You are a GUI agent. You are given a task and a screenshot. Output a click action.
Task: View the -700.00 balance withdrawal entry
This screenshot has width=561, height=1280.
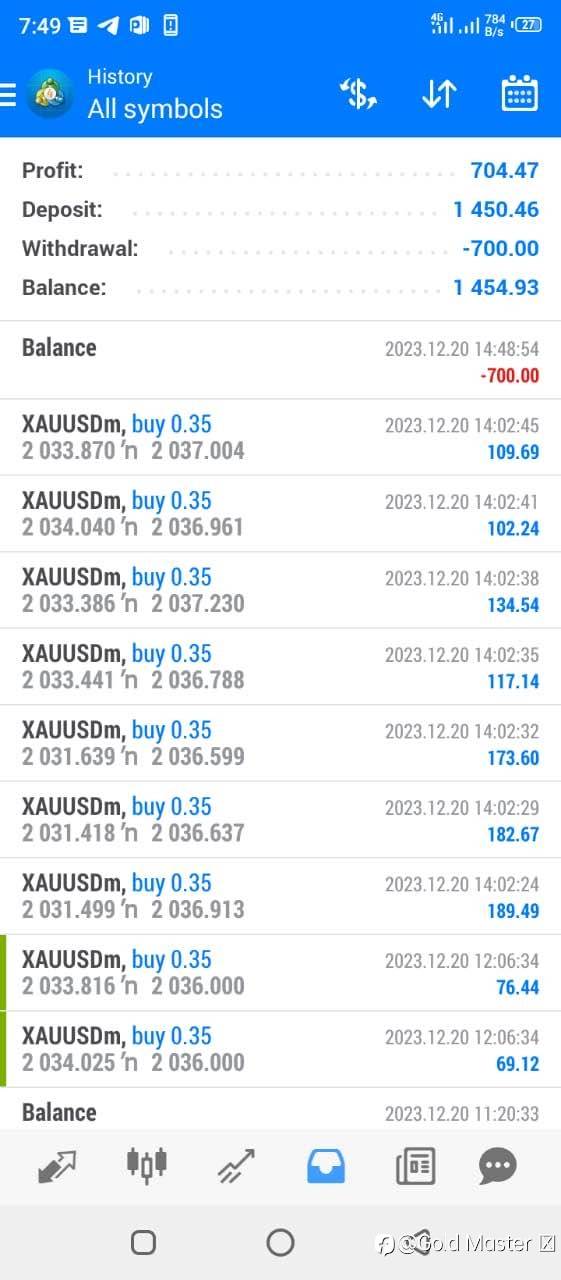pos(280,360)
